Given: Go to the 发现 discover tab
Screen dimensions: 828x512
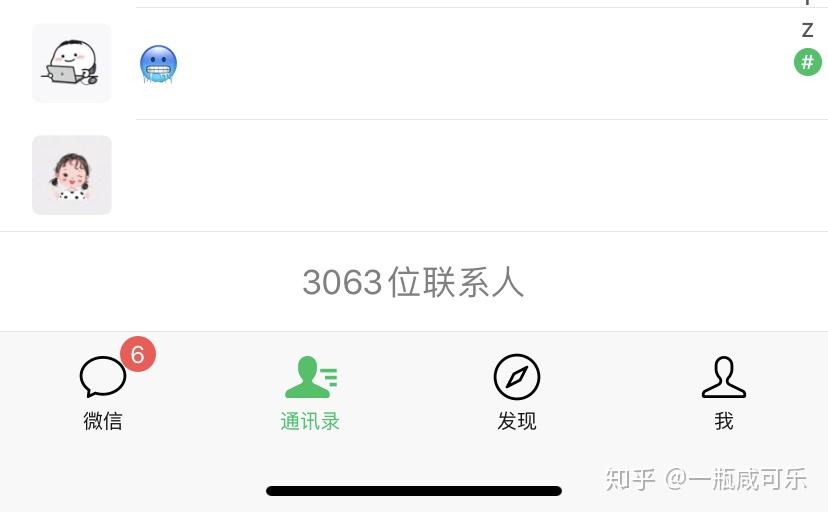Looking at the screenshot, I should click(517, 392).
